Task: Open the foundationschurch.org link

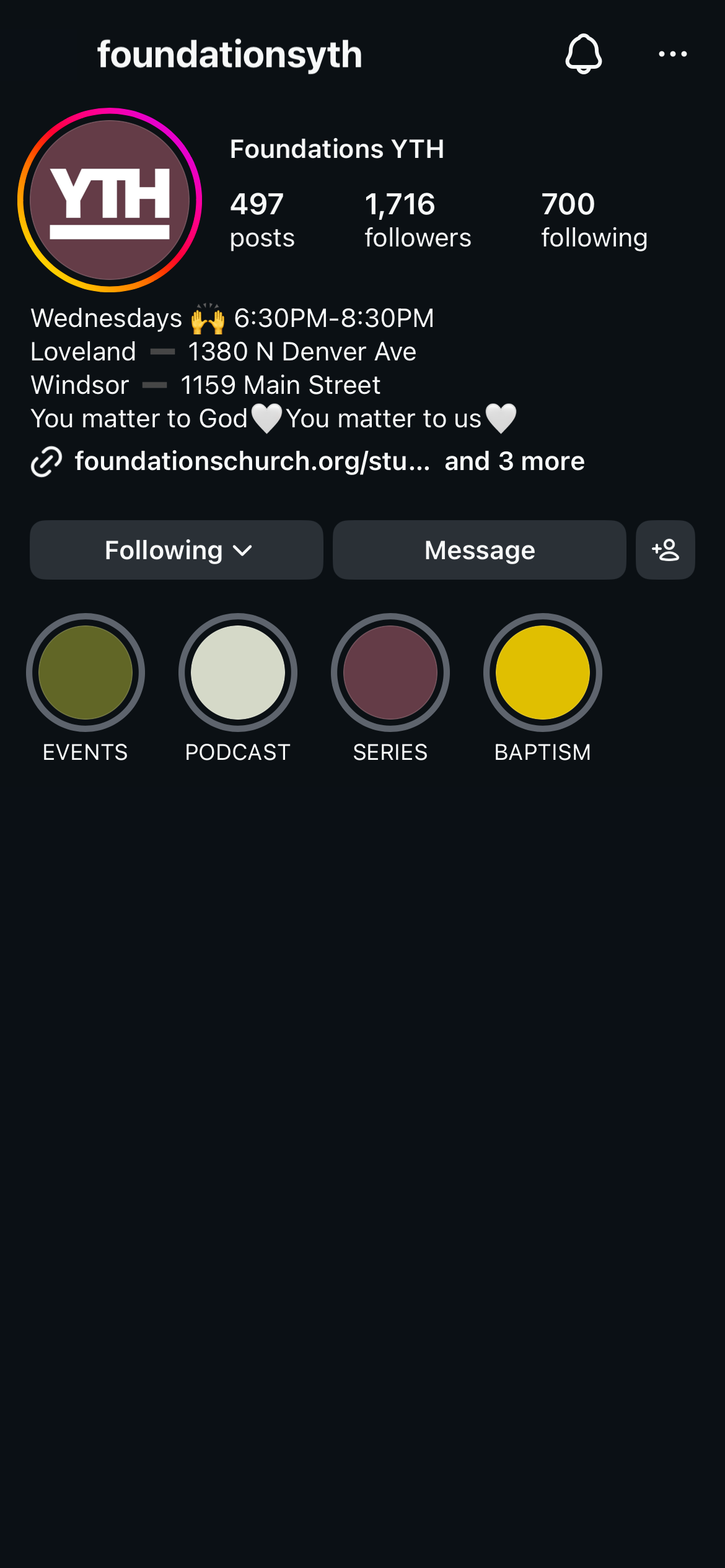Action: click(x=252, y=461)
